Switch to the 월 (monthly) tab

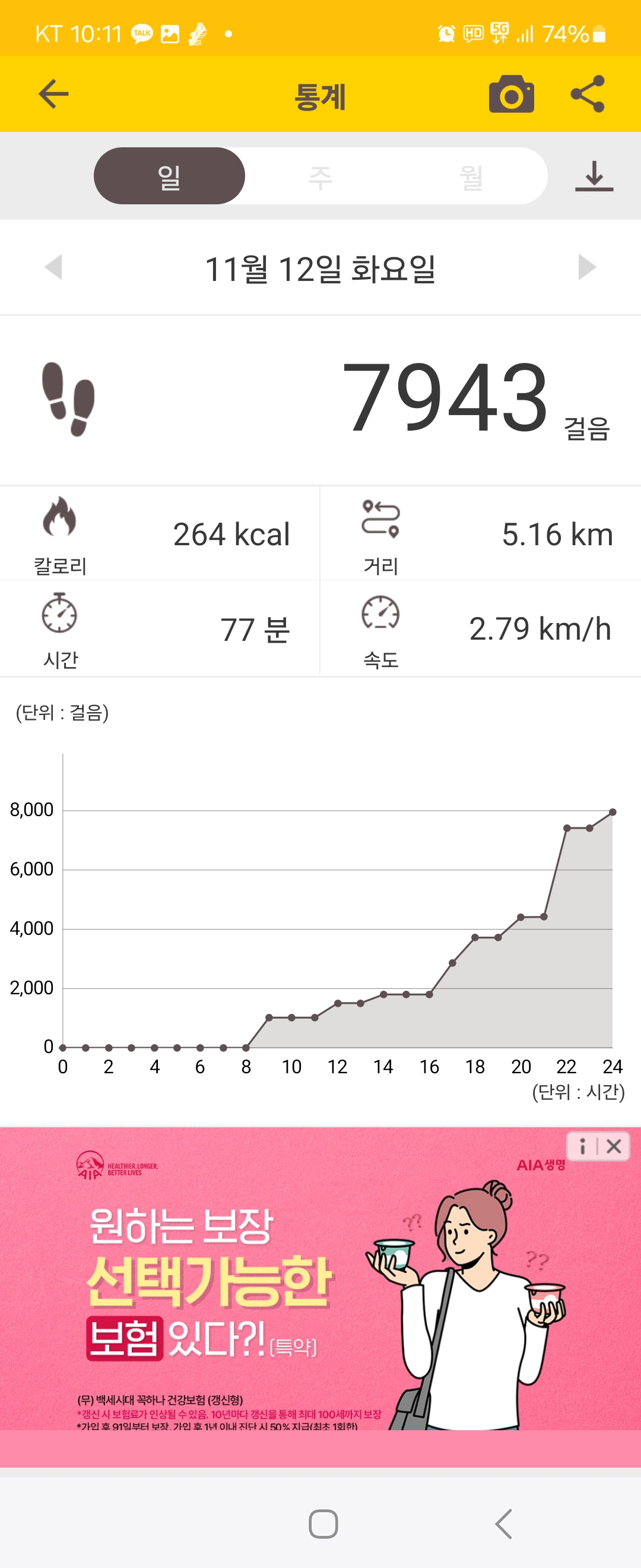(471, 176)
